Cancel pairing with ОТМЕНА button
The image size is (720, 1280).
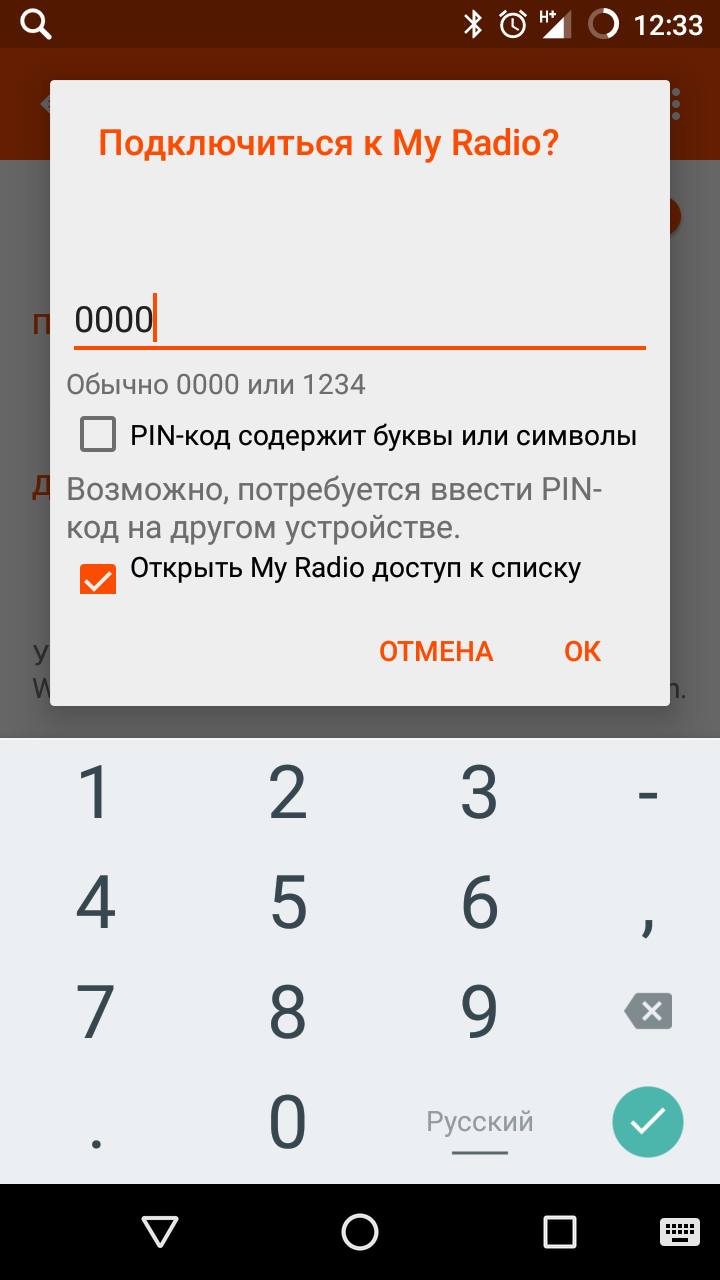click(436, 652)
